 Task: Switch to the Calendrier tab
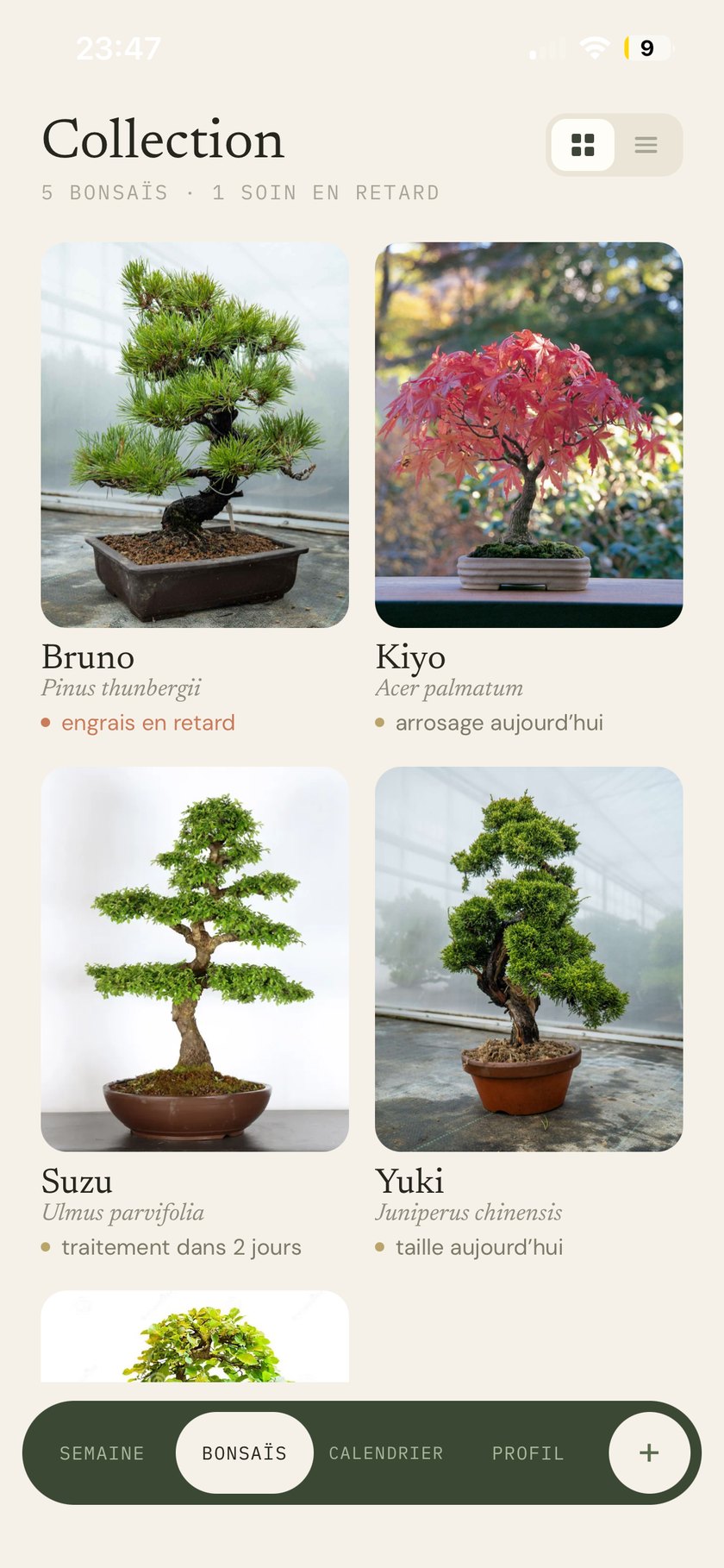[386, 1453]
